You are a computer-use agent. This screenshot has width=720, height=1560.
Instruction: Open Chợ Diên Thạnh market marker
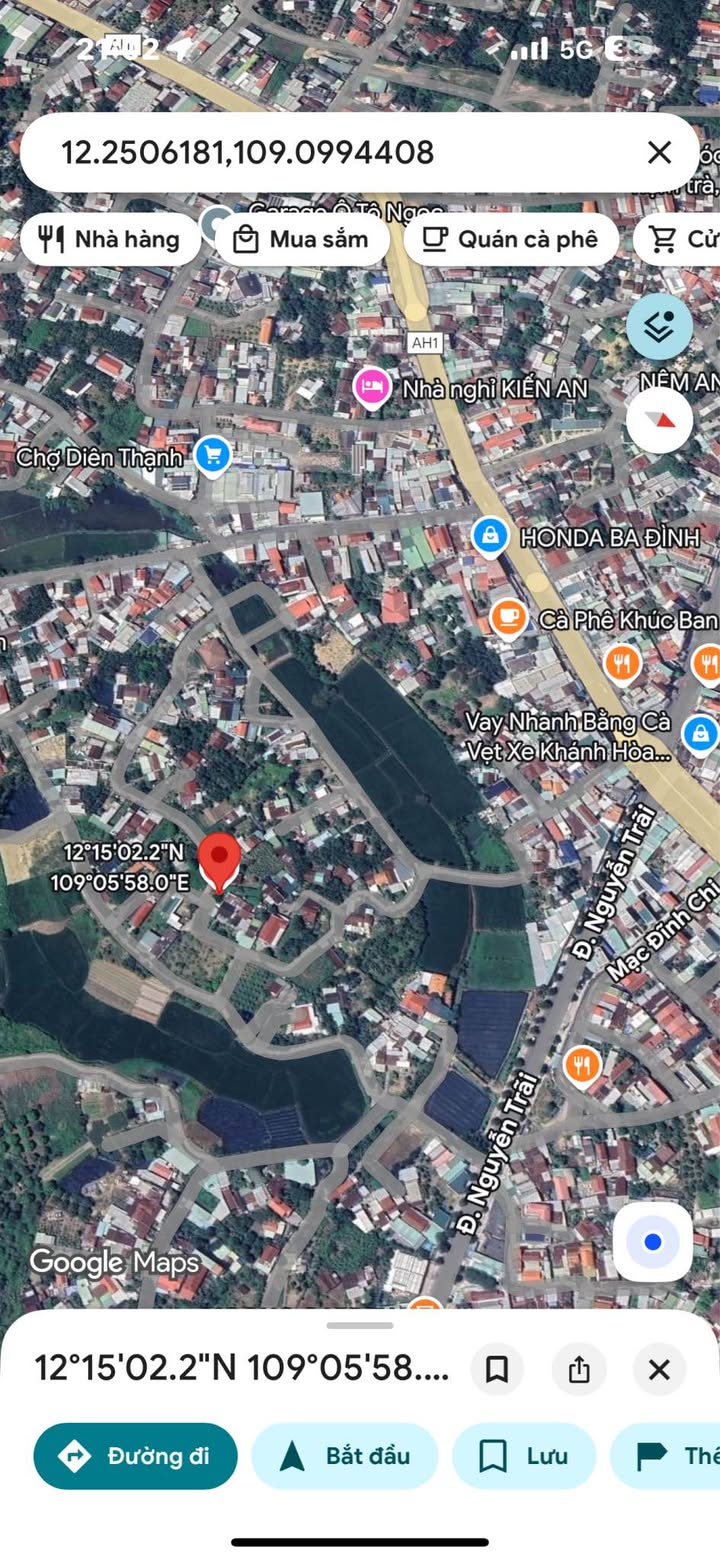point(212,456)
